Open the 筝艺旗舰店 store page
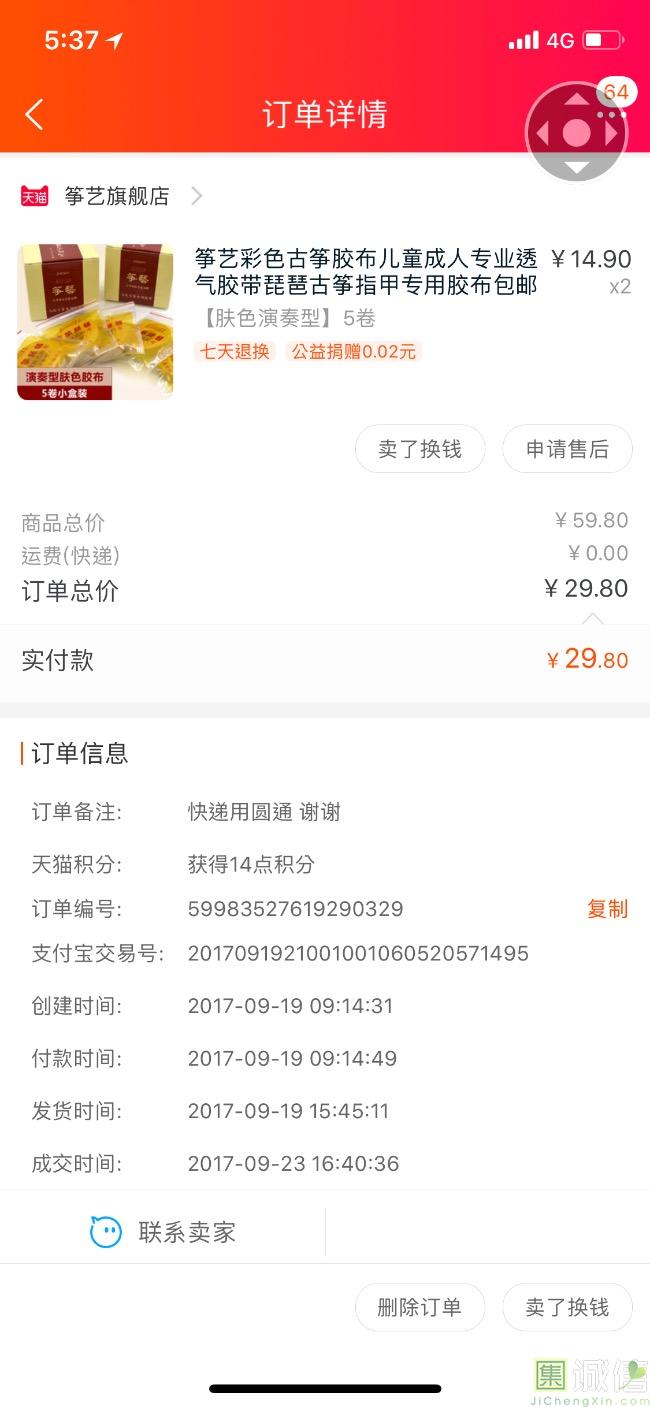 [116, 196]
